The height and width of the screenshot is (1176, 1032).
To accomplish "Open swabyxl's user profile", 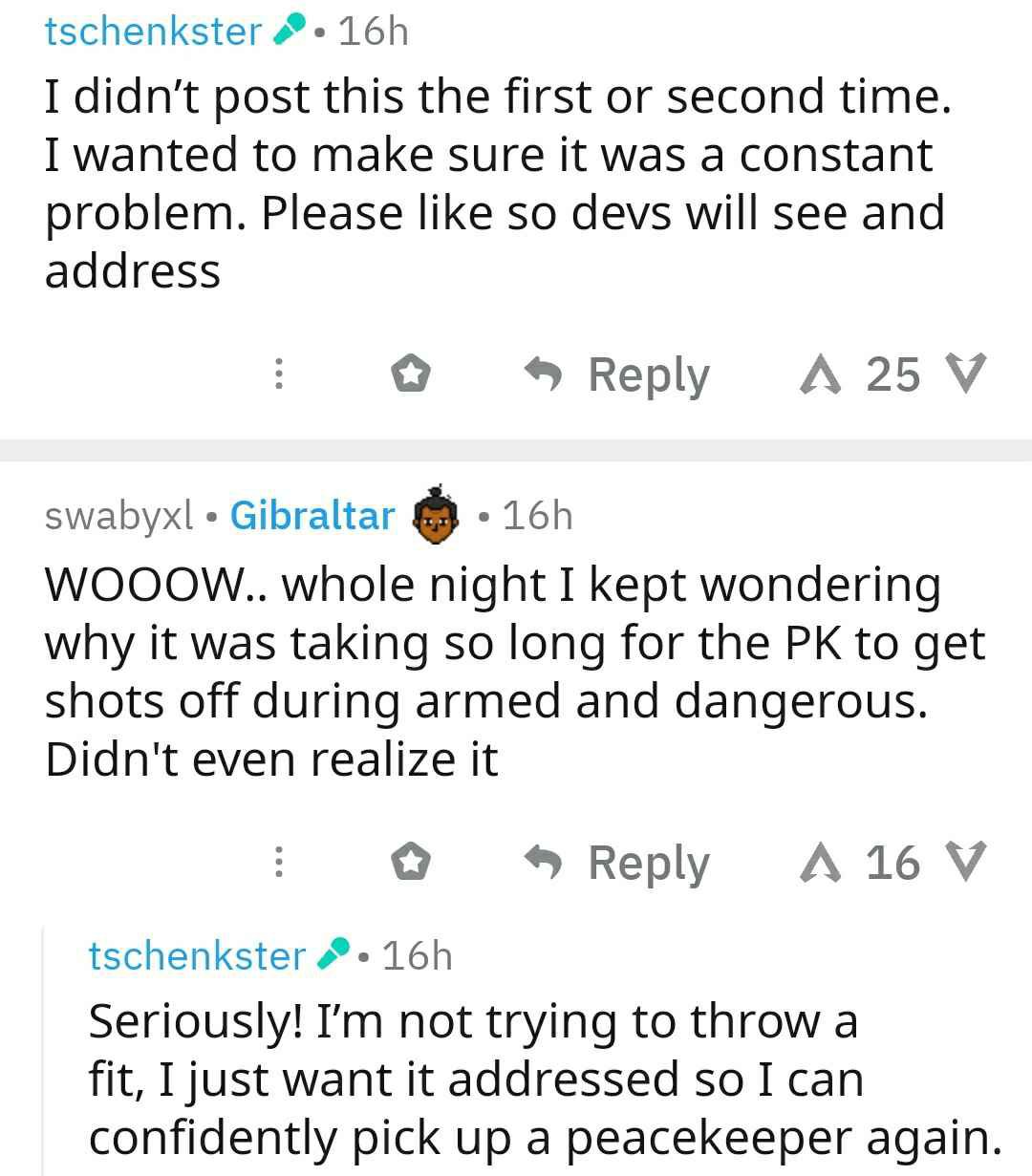I will (118, 516).
